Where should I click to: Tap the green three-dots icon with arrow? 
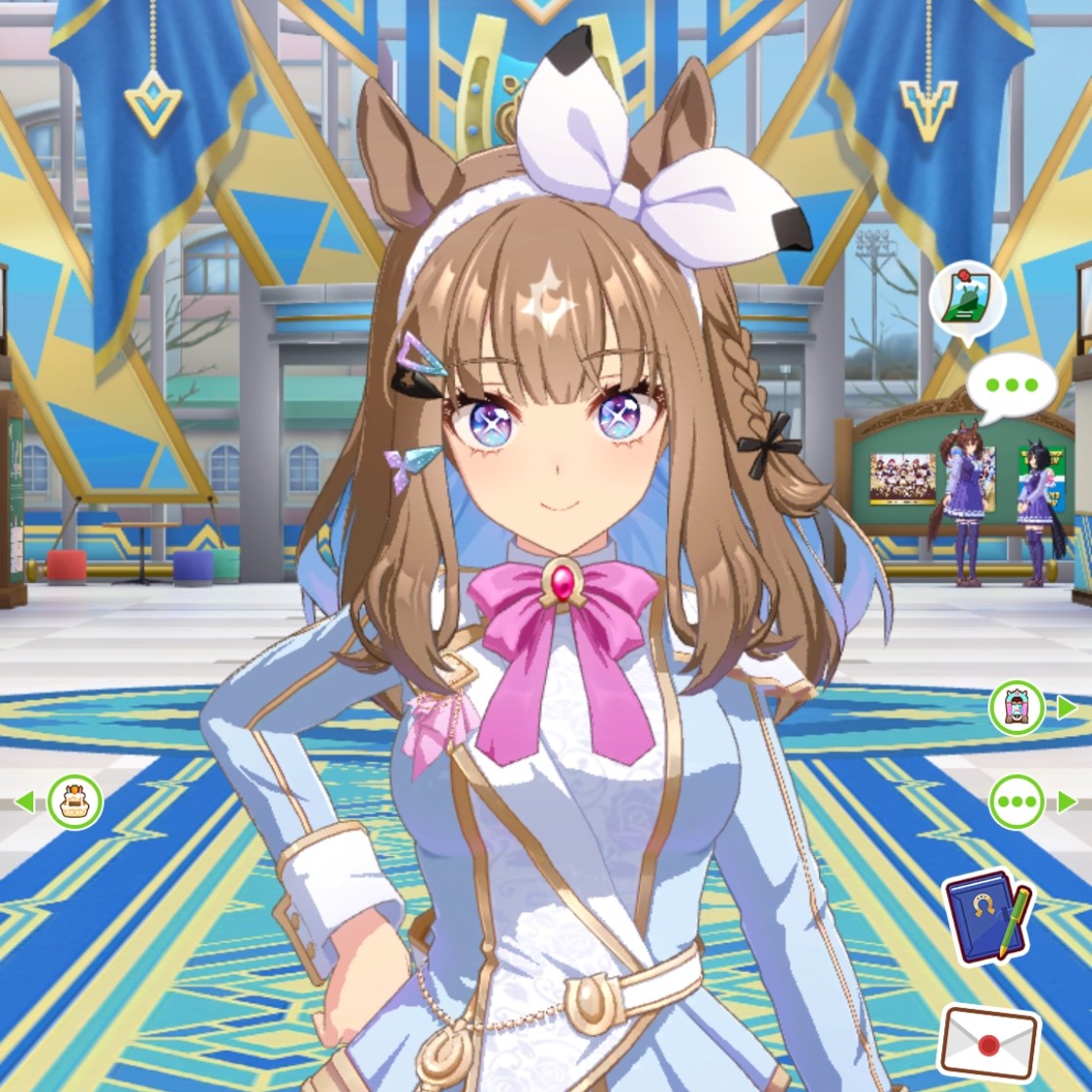1017,802
